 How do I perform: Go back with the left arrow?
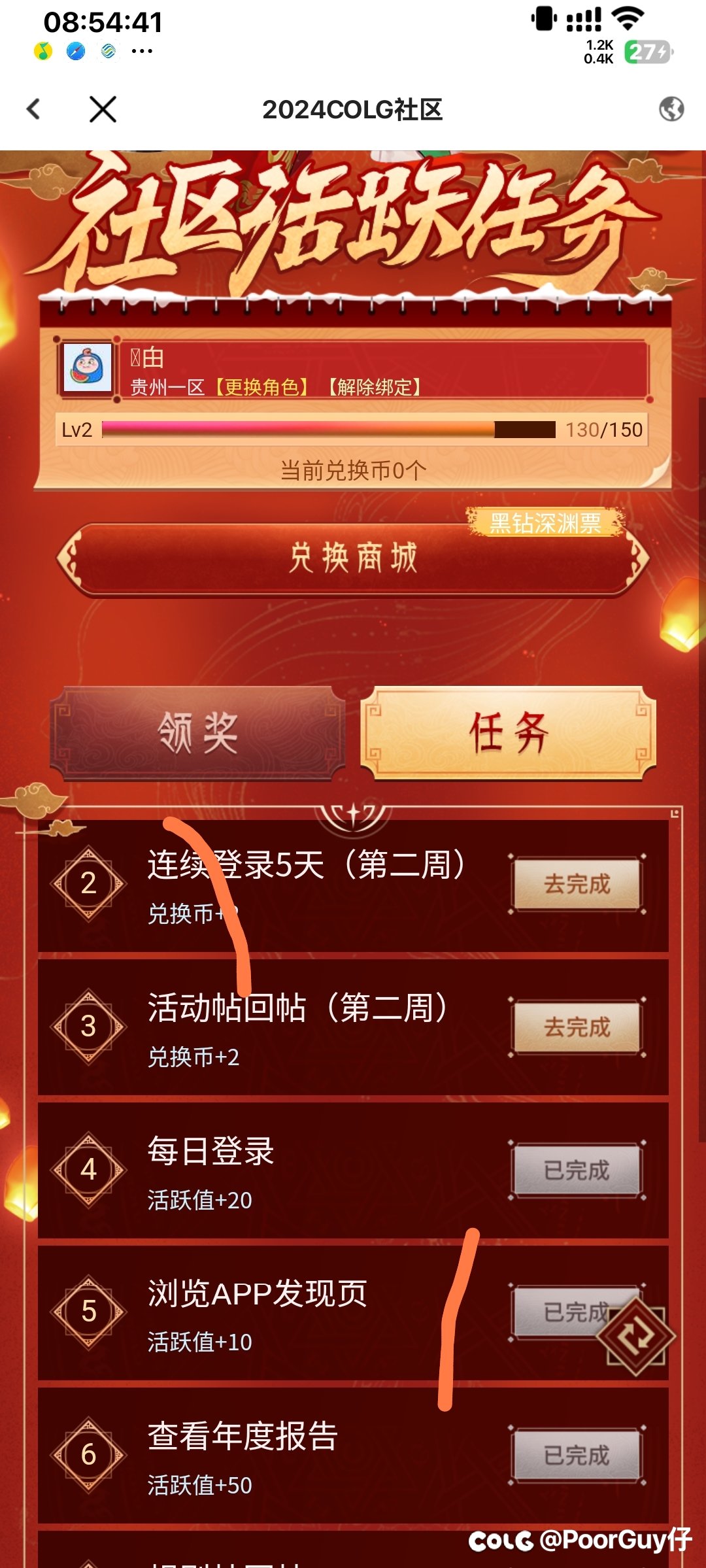(33, 109)
